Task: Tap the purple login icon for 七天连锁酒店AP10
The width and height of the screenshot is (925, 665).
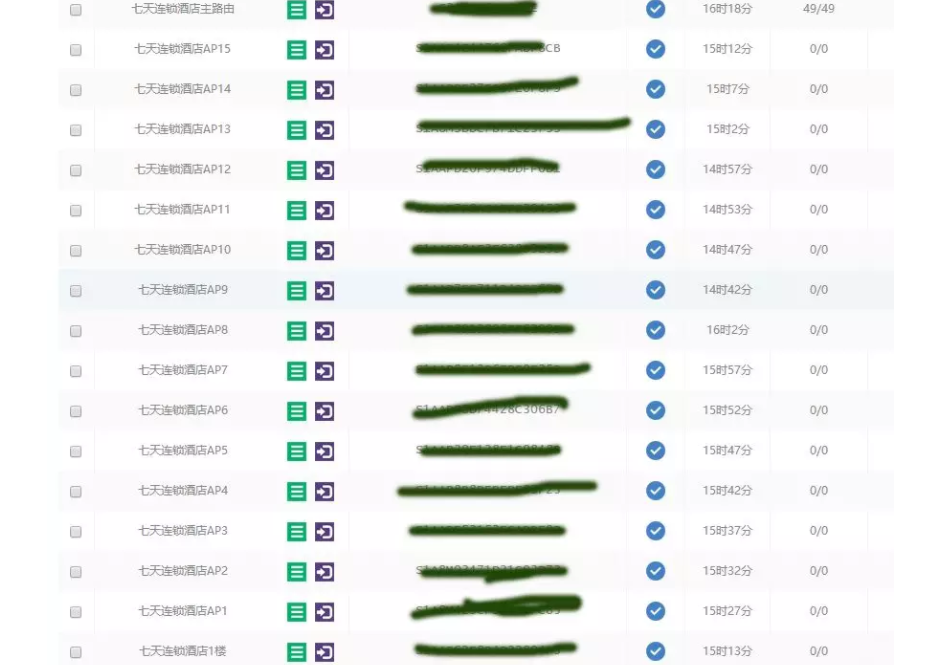Action: click(324, 250)
